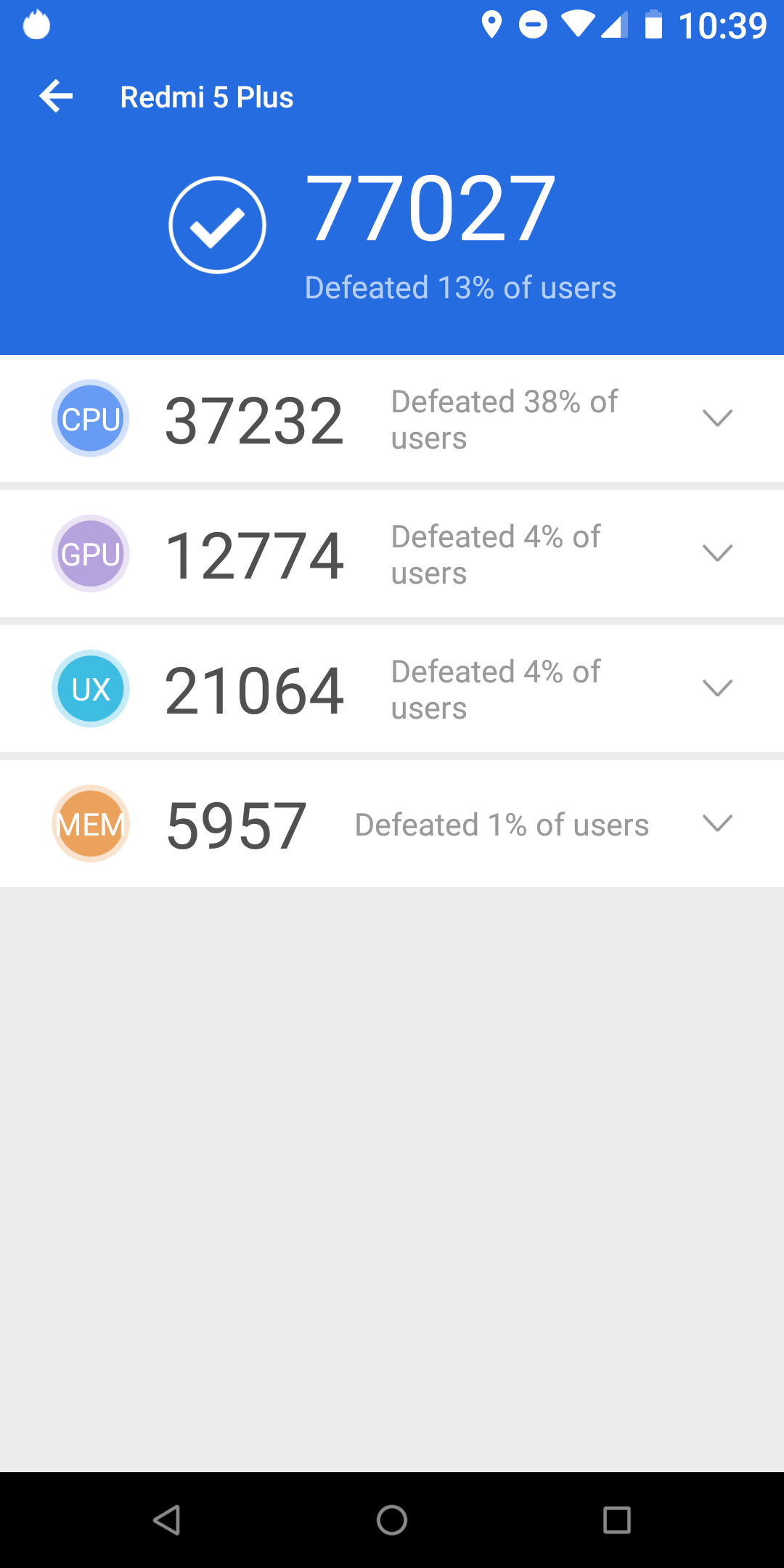The image size is (784, 1568).
Task: Expand the CPU score details
Action: [x=717, y=418]
